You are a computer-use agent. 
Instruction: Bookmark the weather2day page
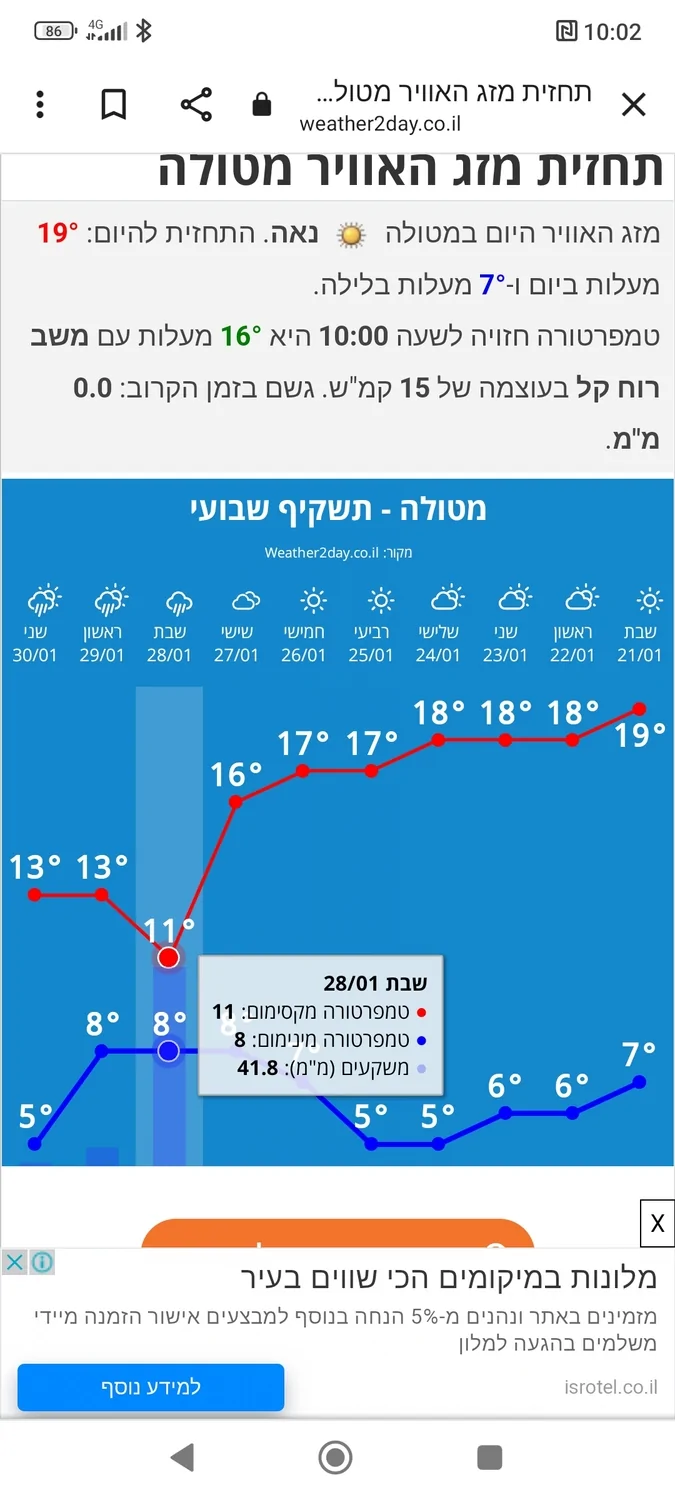click(x=114, y=104)
